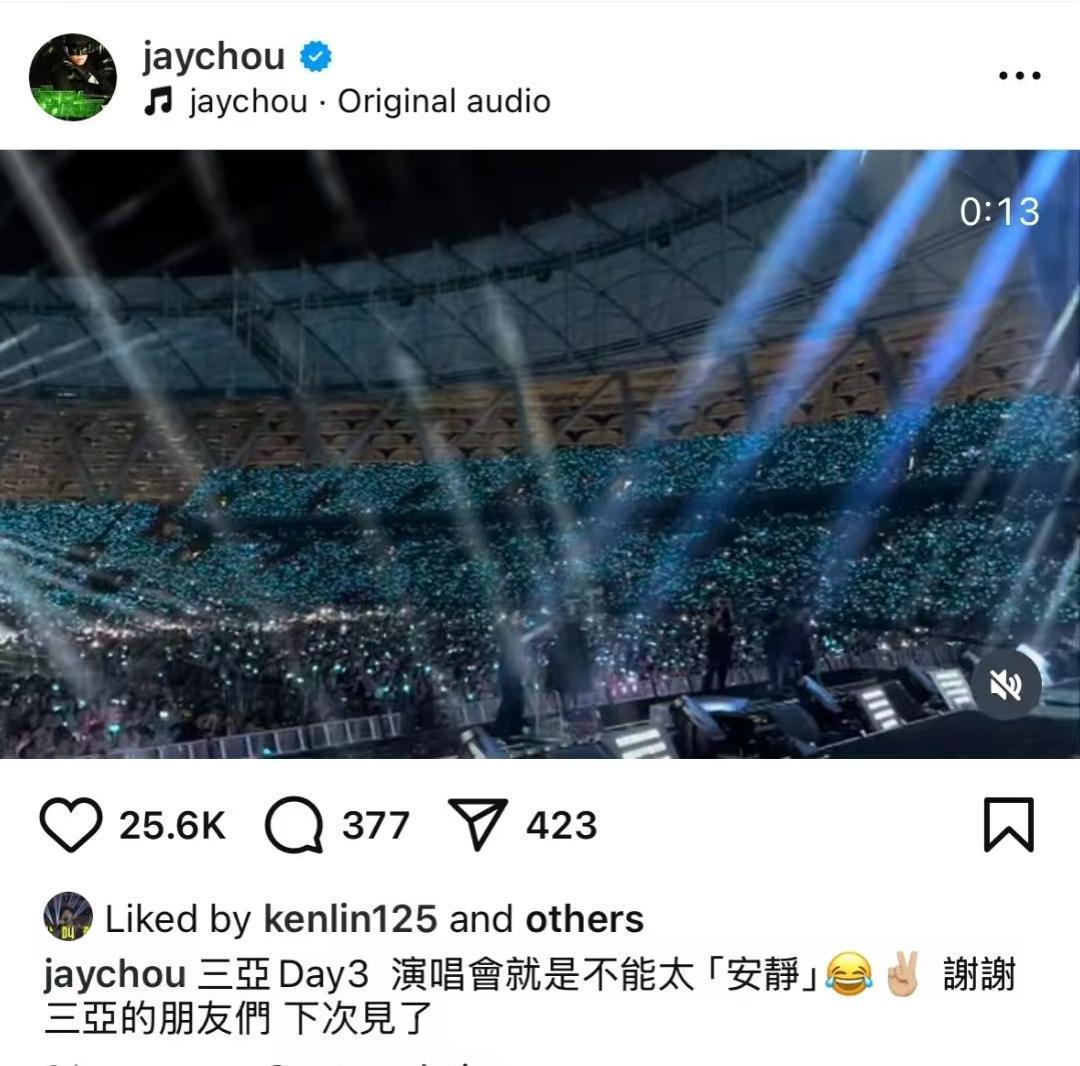1080x1066 pixels.
Task: Open the jaychou username in post header
Action: [x=213, y=57]
